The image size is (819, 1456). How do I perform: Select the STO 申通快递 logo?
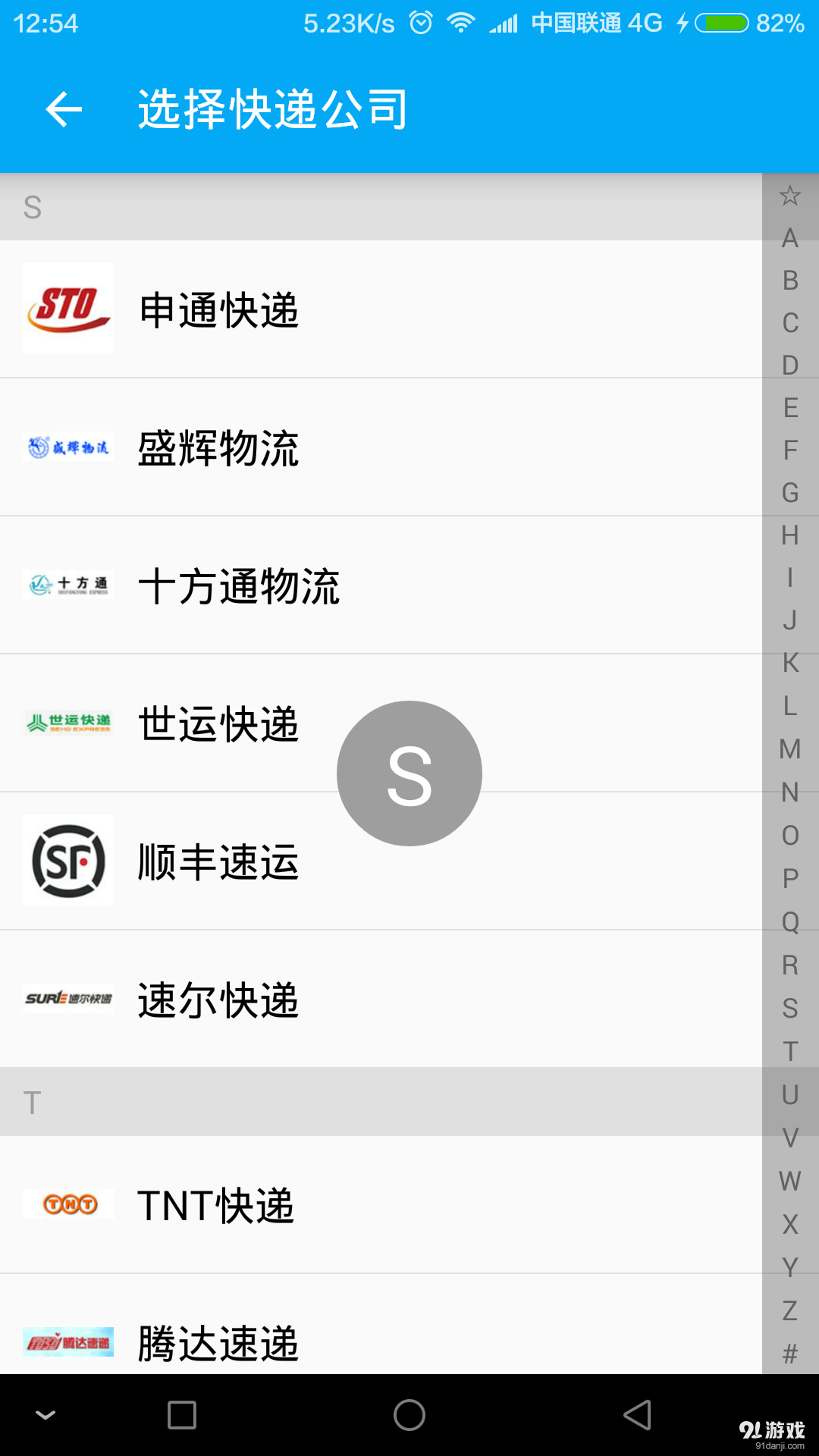67,309
